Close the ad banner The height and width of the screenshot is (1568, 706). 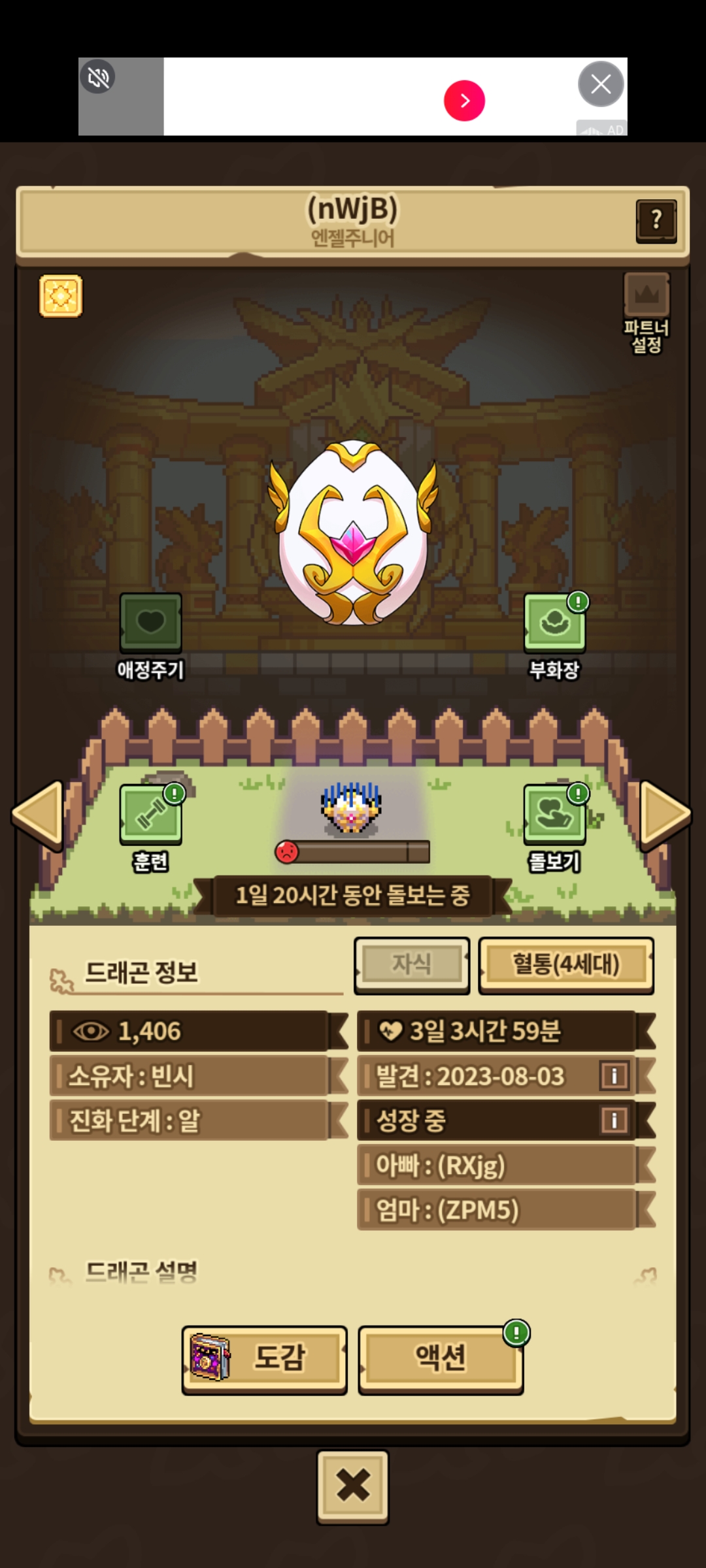601,84
